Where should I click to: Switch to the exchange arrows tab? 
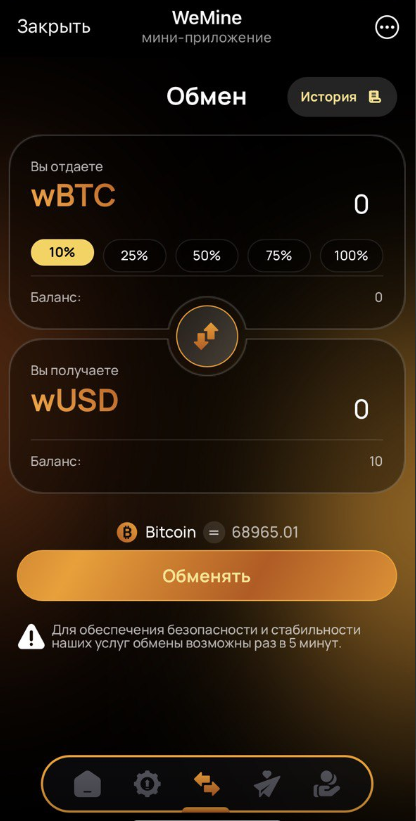pyautogui.click(x=207, y=784)
